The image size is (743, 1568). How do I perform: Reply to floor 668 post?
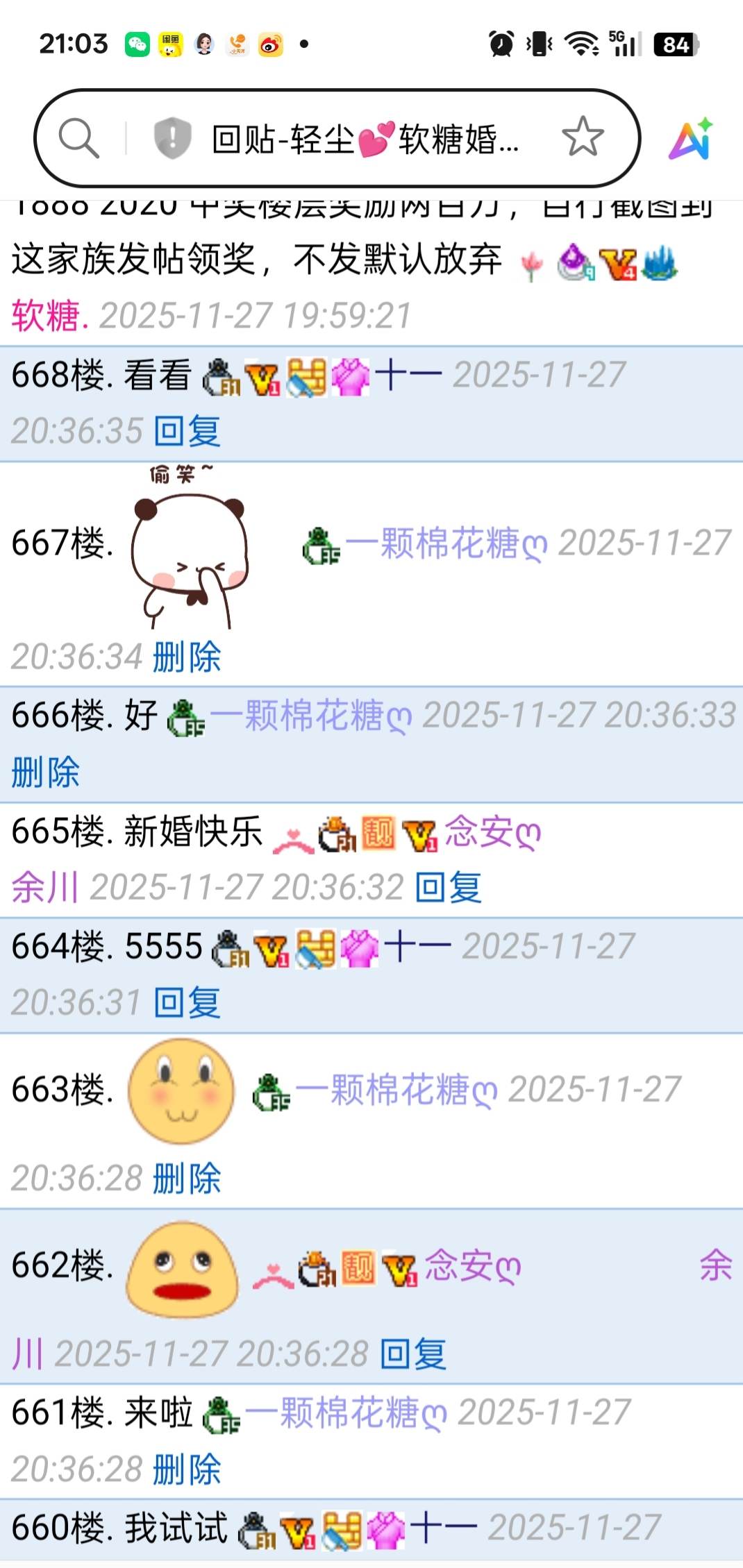pos(187,431)
